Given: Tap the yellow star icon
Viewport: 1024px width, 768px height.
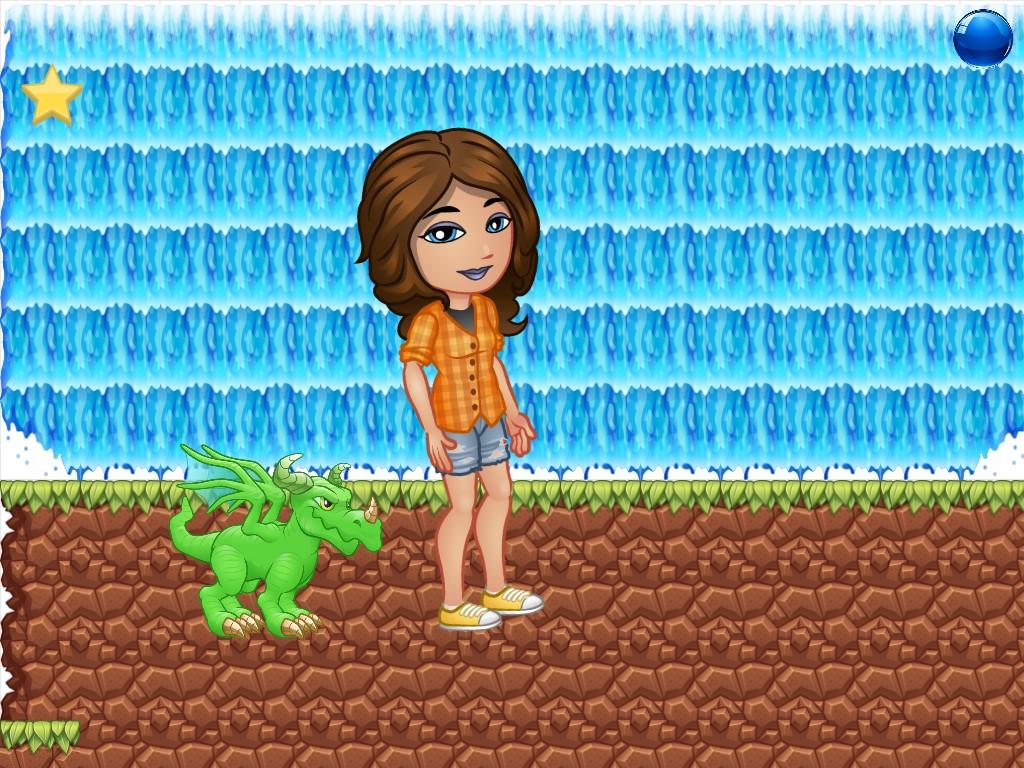Looking at the screenshot, I should pyautogui.click(x=51, y=96).
